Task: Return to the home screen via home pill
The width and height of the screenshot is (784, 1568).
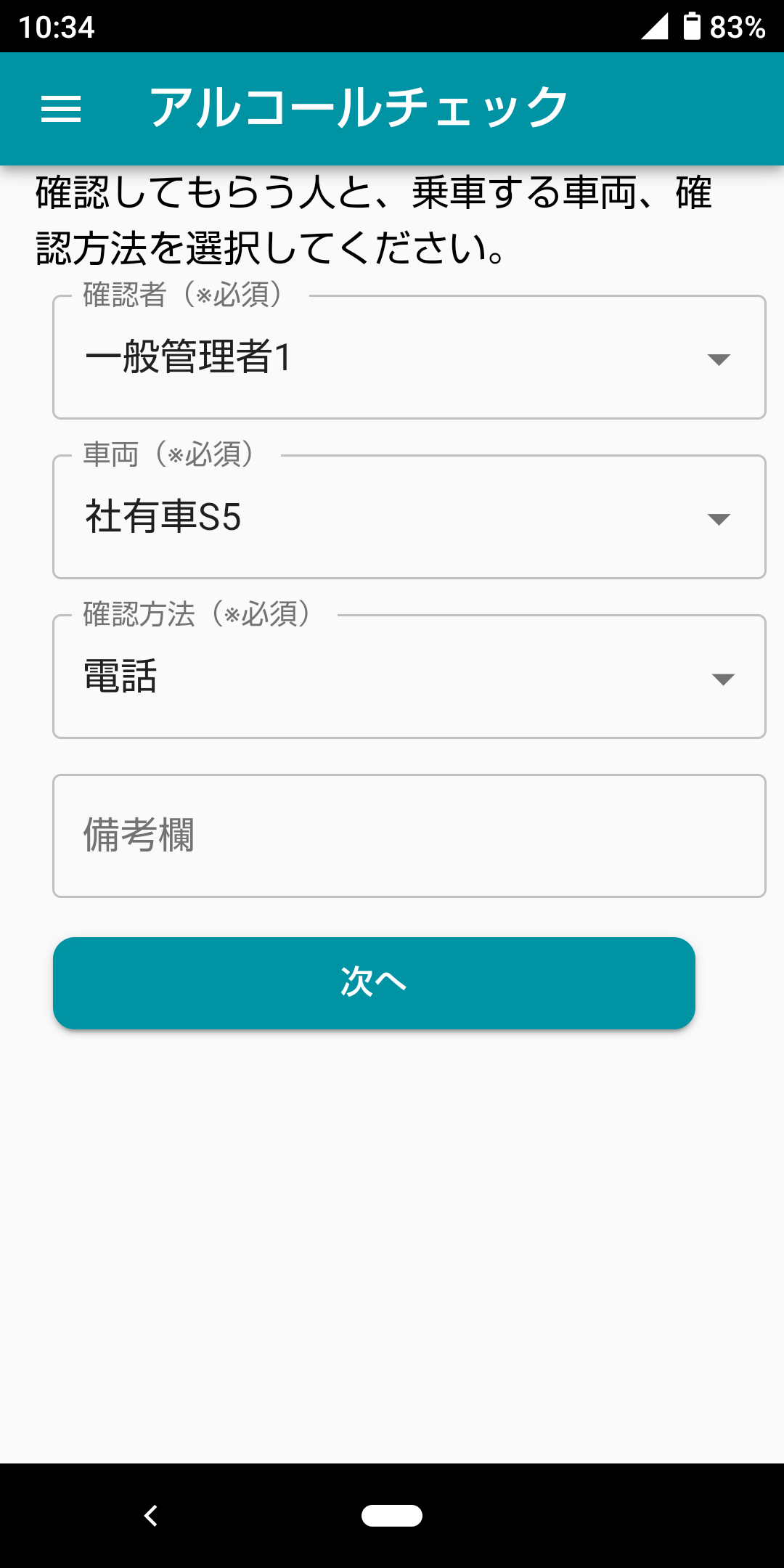Action: [392, 1516]
